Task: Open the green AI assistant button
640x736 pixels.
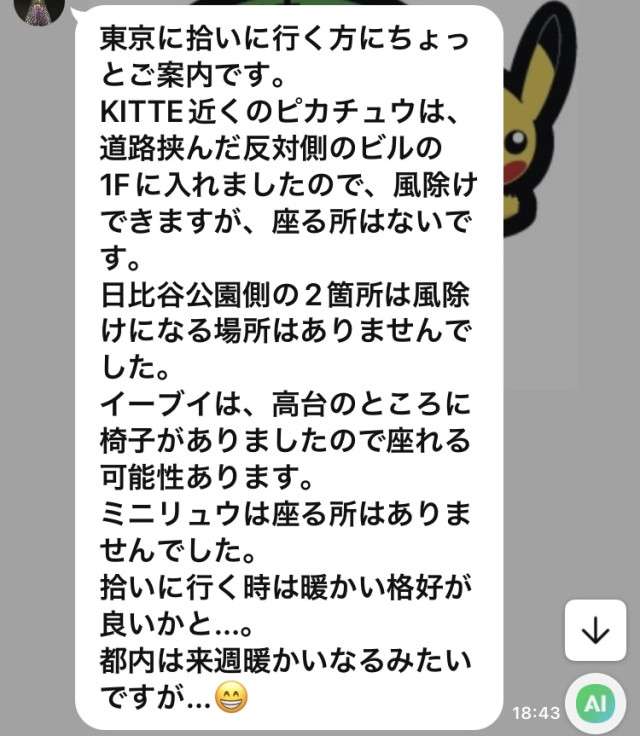Action: (x=595, y=705)
